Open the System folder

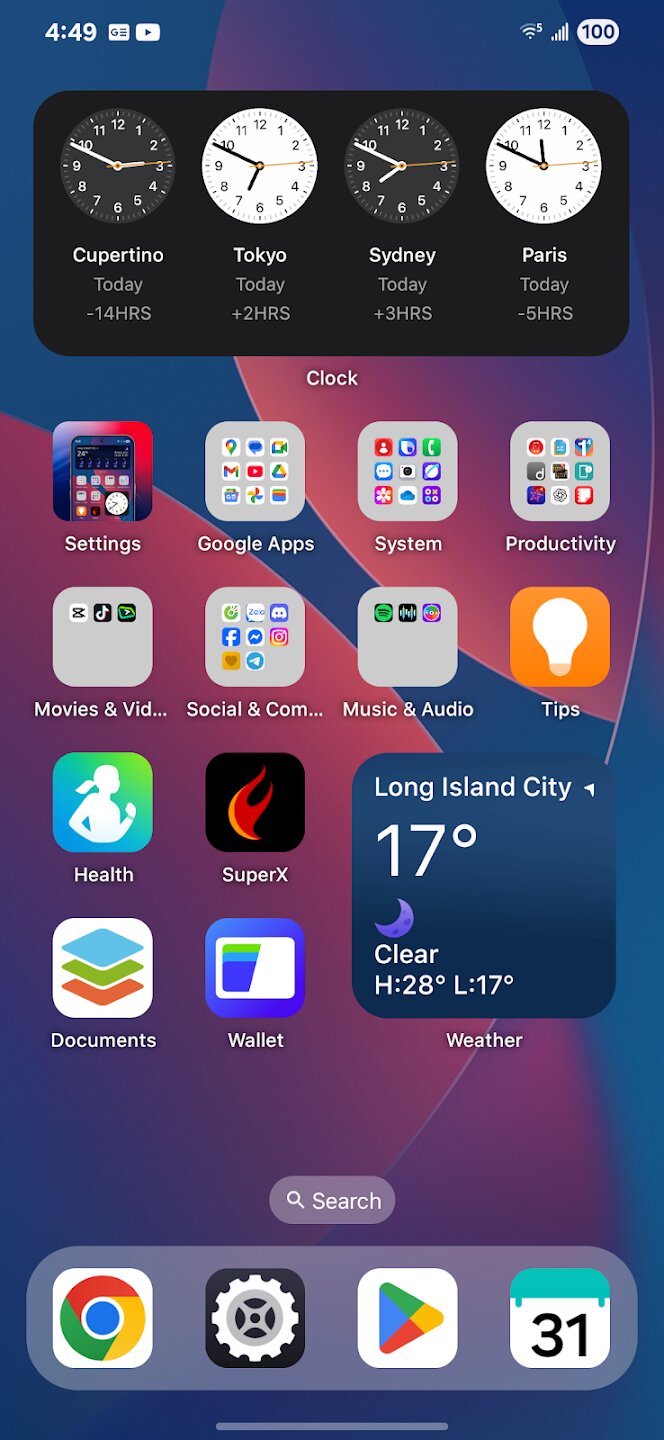coord(408,472)
